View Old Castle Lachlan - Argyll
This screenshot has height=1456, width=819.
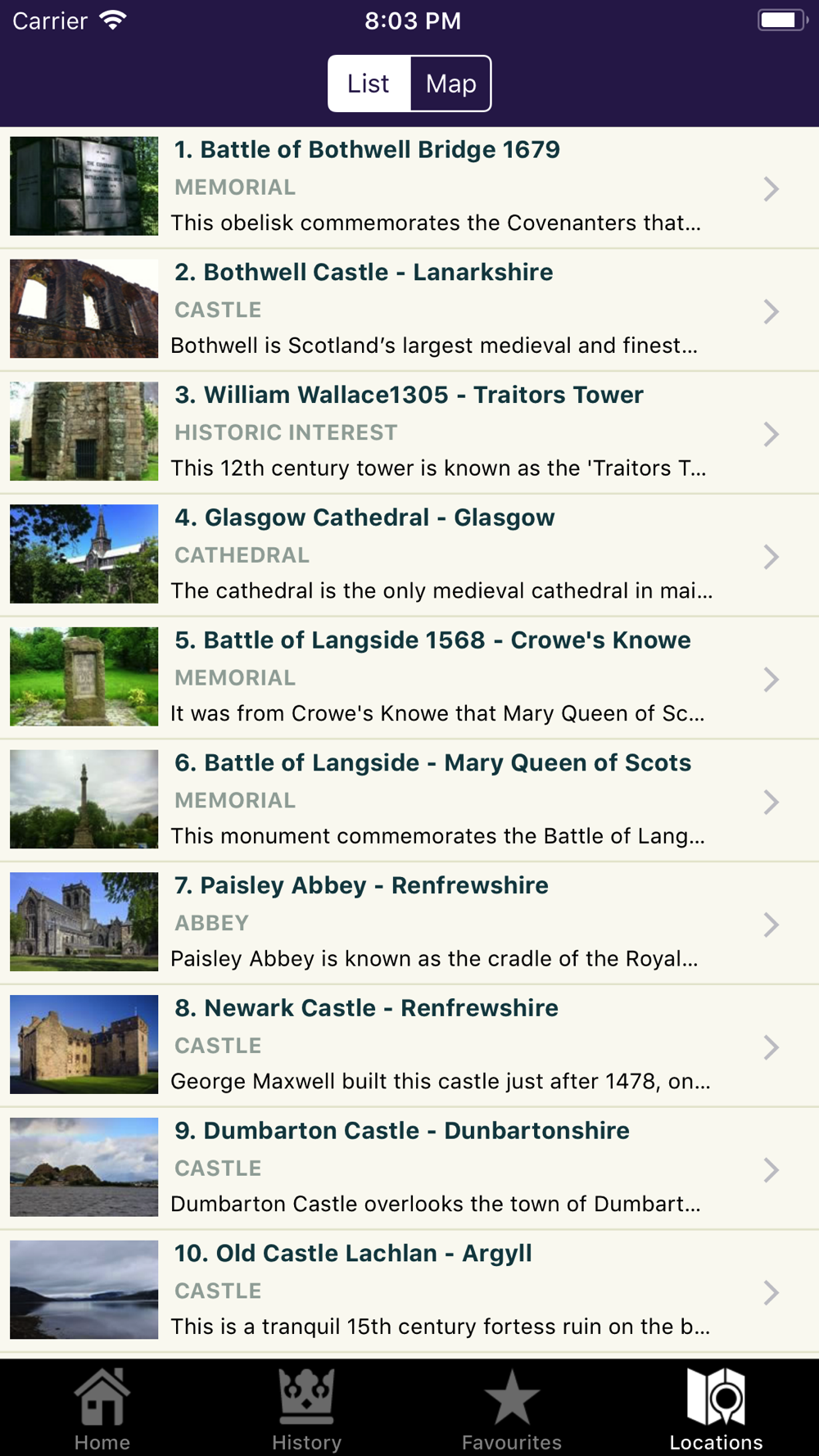pos(409,1291)
